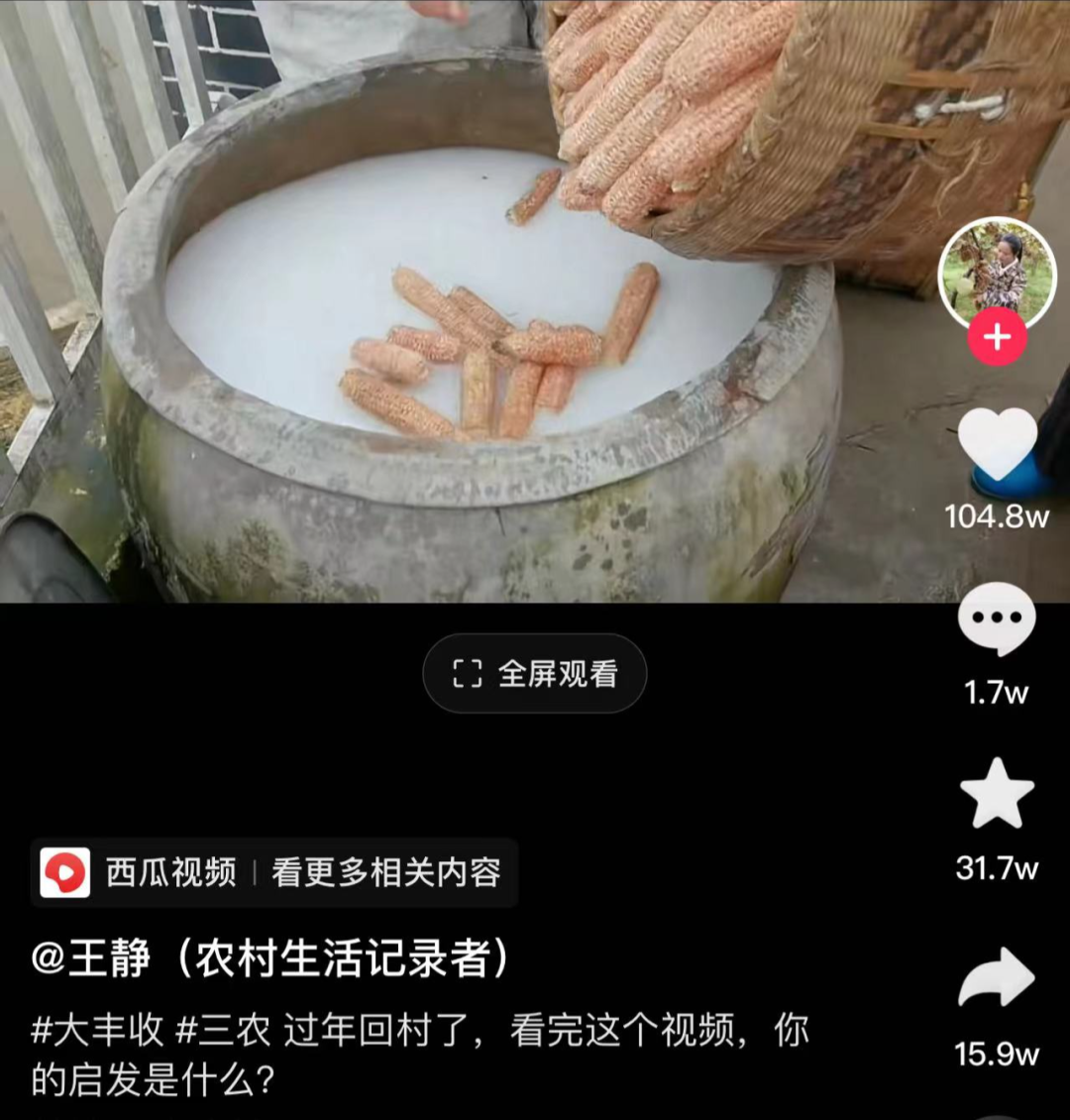Open the #大丰收 hashtag
The width and height of the screenshot is (1070, 1120).
[x=97, y=1031]
